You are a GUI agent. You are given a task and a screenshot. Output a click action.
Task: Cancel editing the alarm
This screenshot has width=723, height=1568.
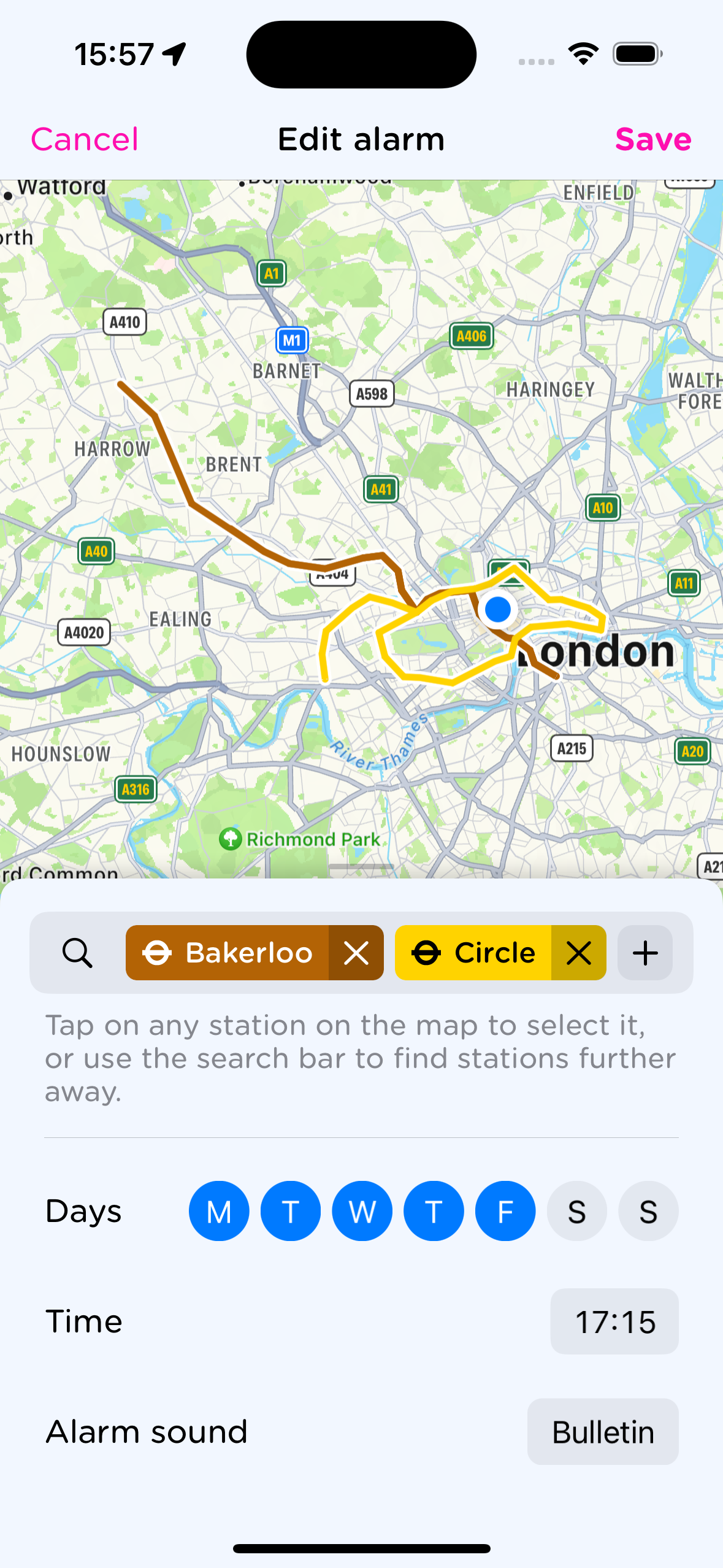(x=85, y=139)
